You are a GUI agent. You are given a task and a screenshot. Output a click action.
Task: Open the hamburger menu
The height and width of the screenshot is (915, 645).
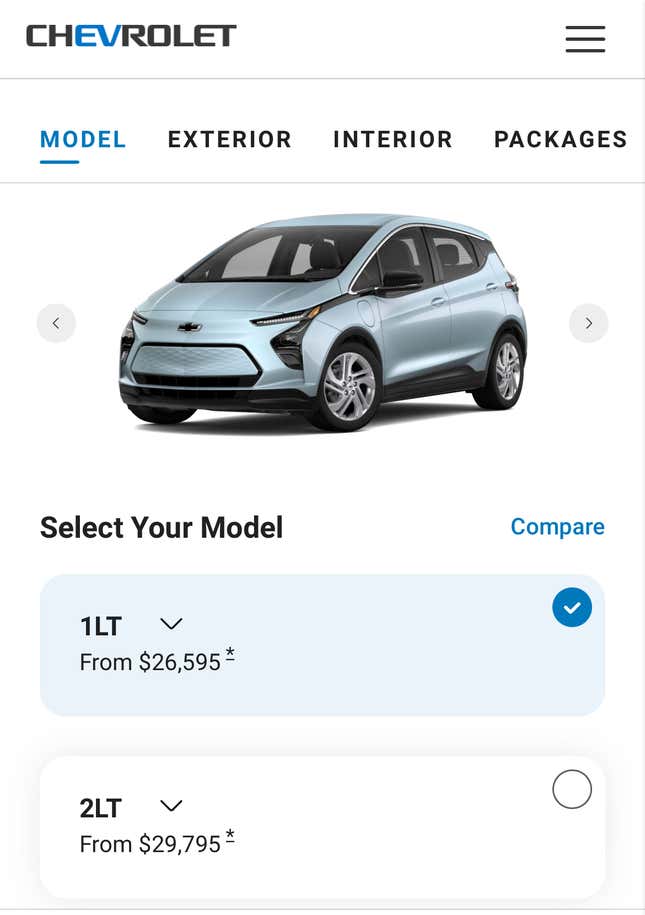[585, 38]
